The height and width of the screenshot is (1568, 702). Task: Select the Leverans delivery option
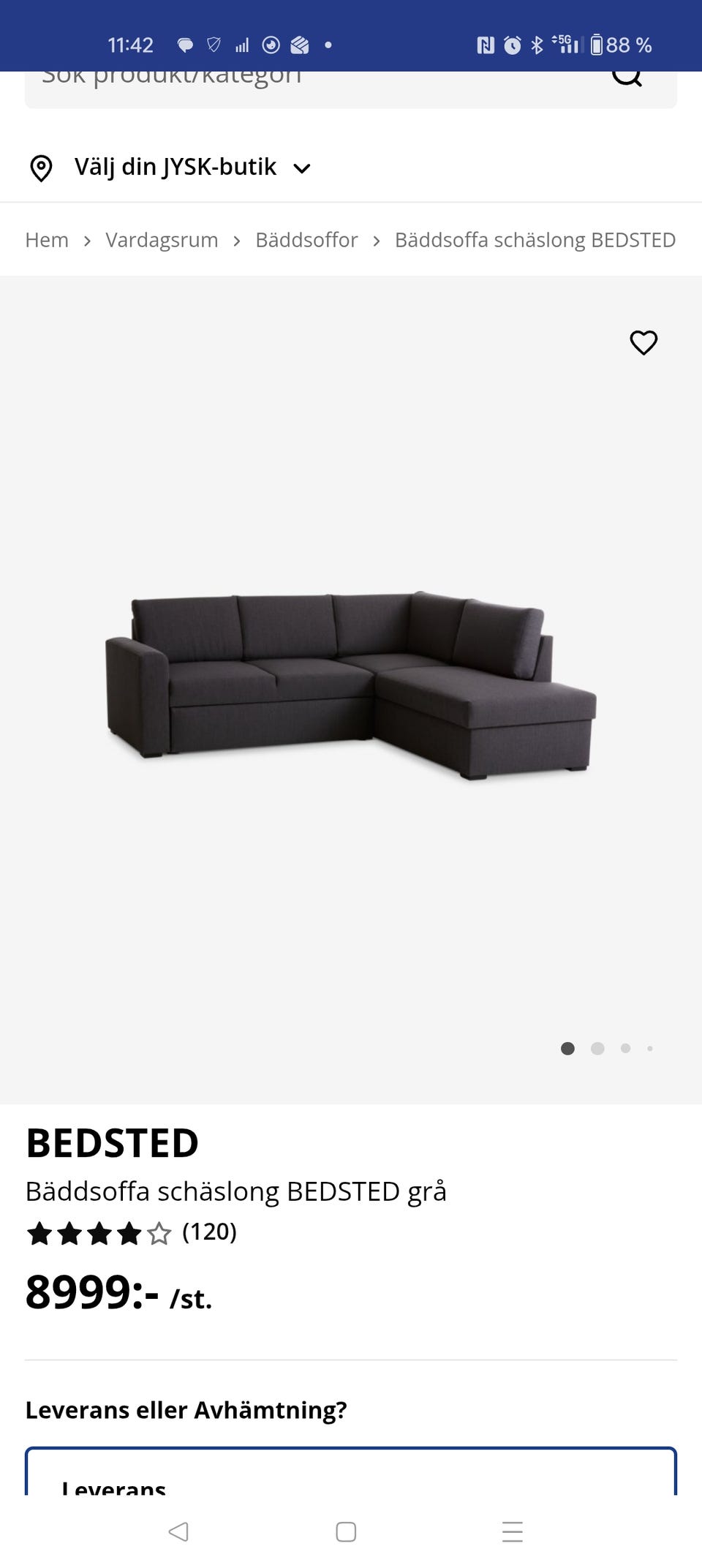click(351, 1479)
